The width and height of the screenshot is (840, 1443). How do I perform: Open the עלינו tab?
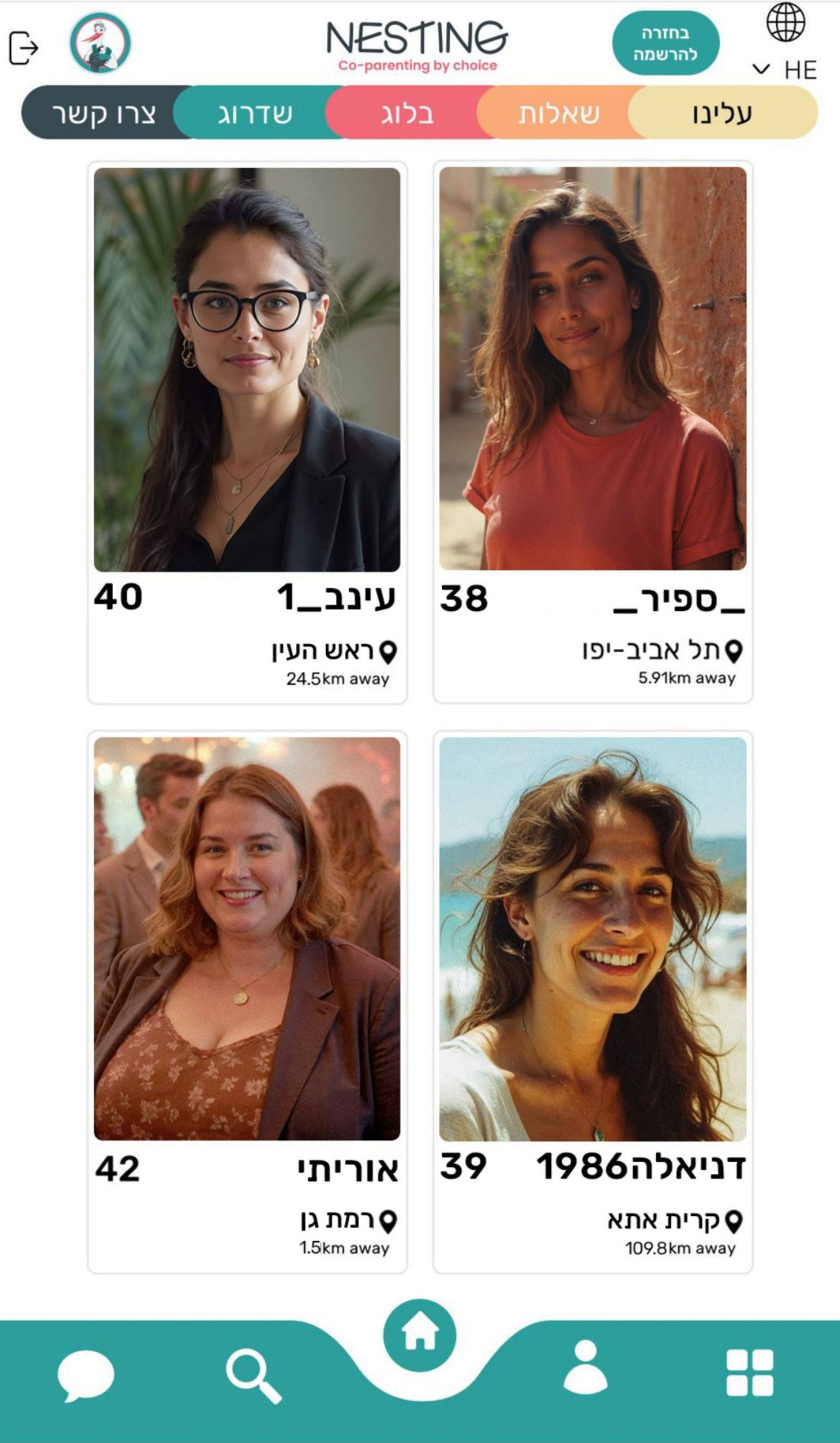(722, 113)
